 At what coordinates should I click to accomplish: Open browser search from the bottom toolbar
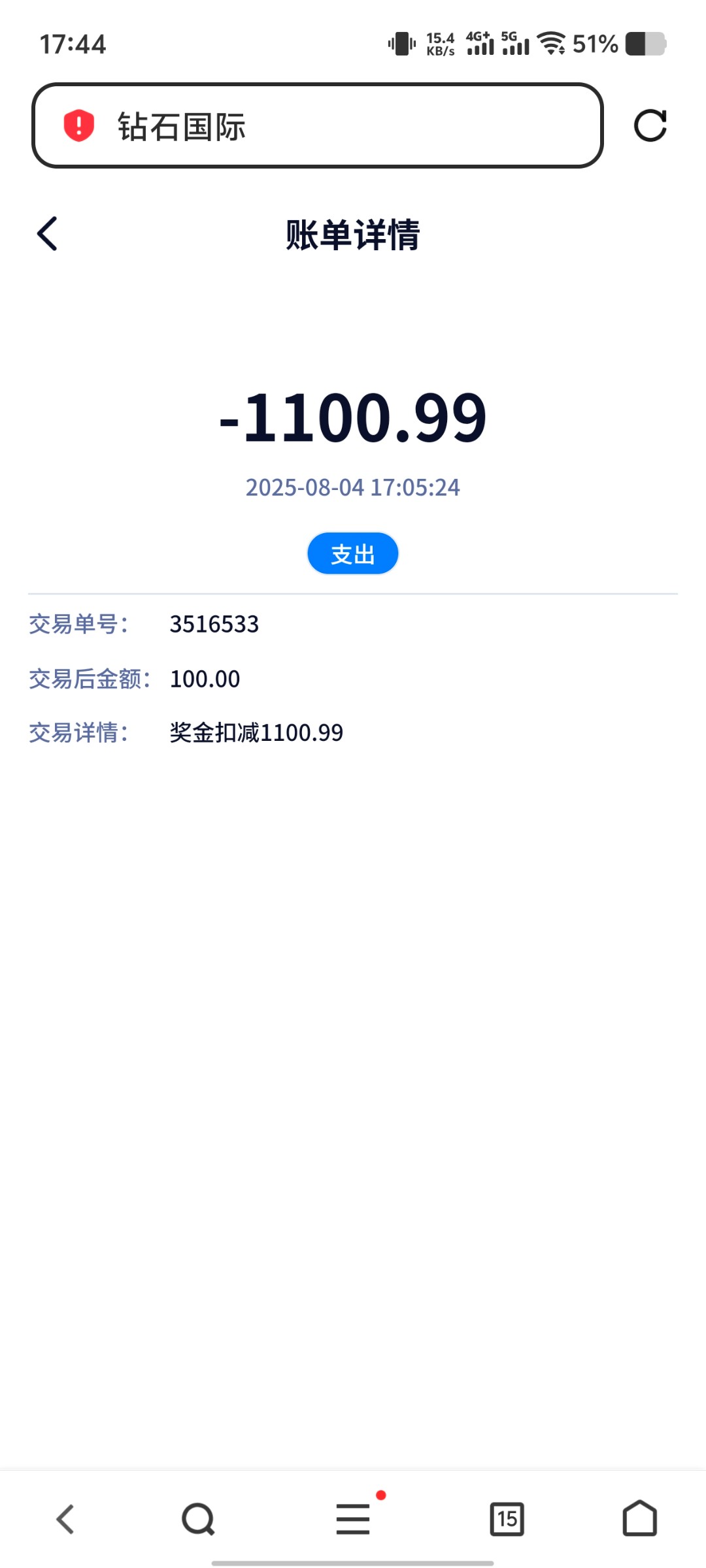click(198, 1519)
